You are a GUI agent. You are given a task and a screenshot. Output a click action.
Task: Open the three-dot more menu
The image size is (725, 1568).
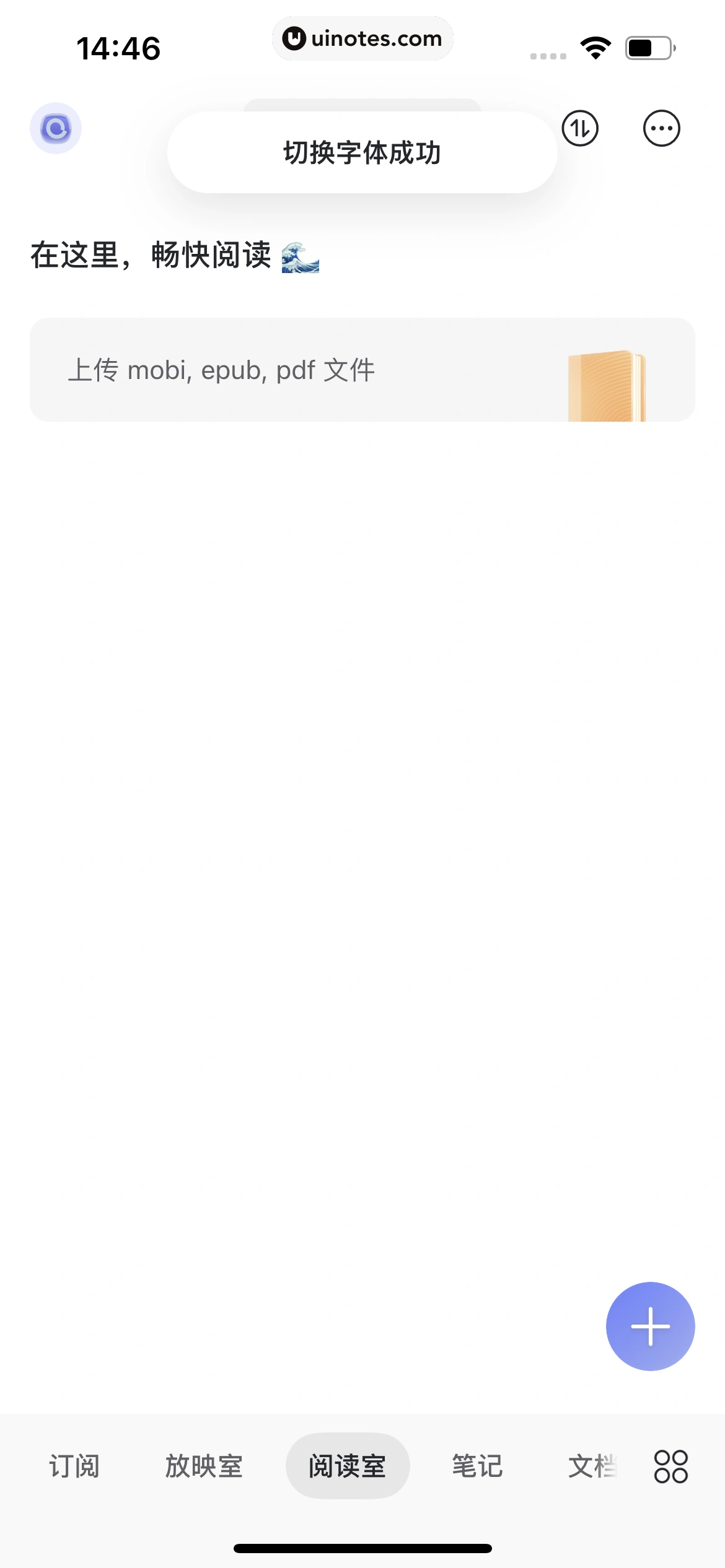[661, 129]
